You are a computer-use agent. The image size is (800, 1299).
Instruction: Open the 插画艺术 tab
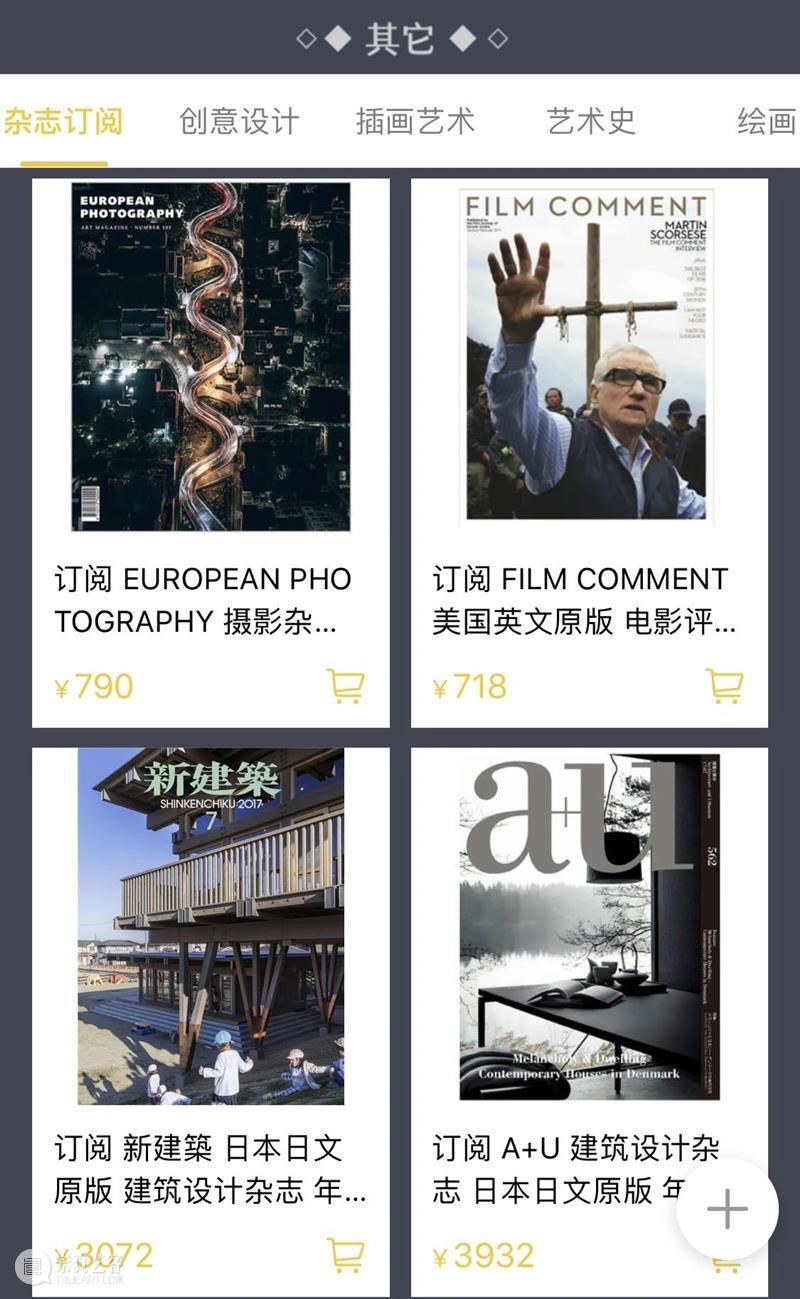coord(415,122)
